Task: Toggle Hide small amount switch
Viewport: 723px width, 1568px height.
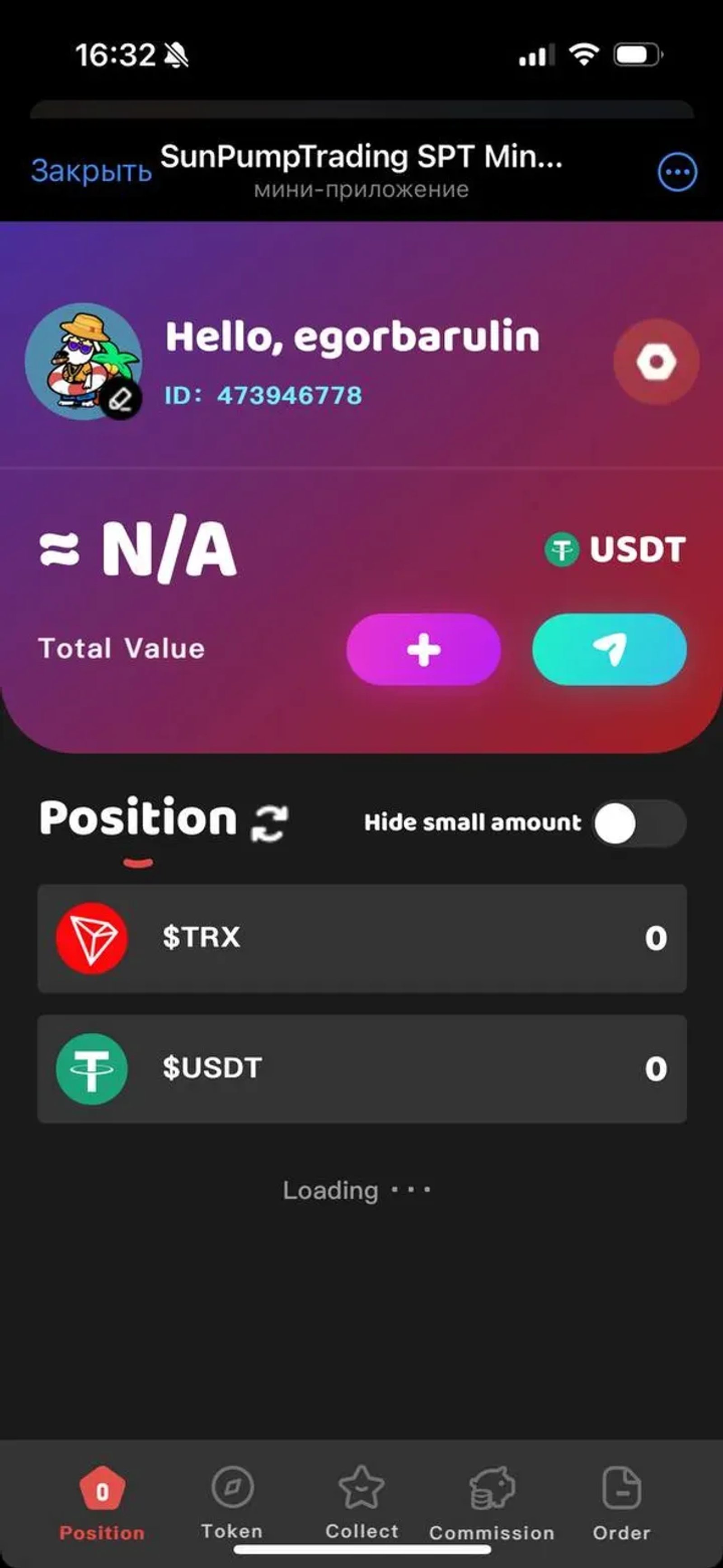Action: click(638, 823)
